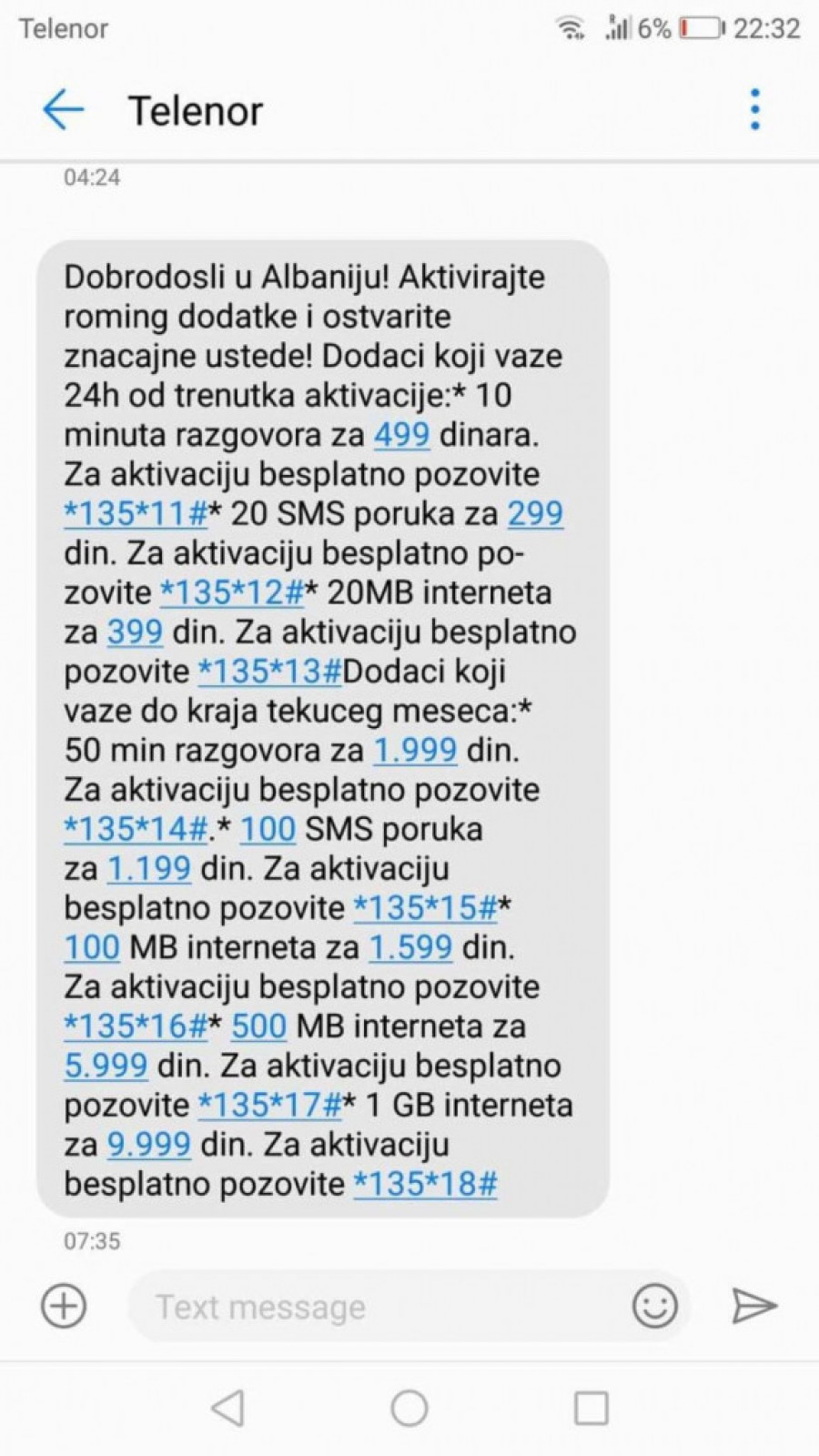Tap the underlined 9.999 price link
The width and height of the screenshot is (819, 1456).
point(149,1145)
